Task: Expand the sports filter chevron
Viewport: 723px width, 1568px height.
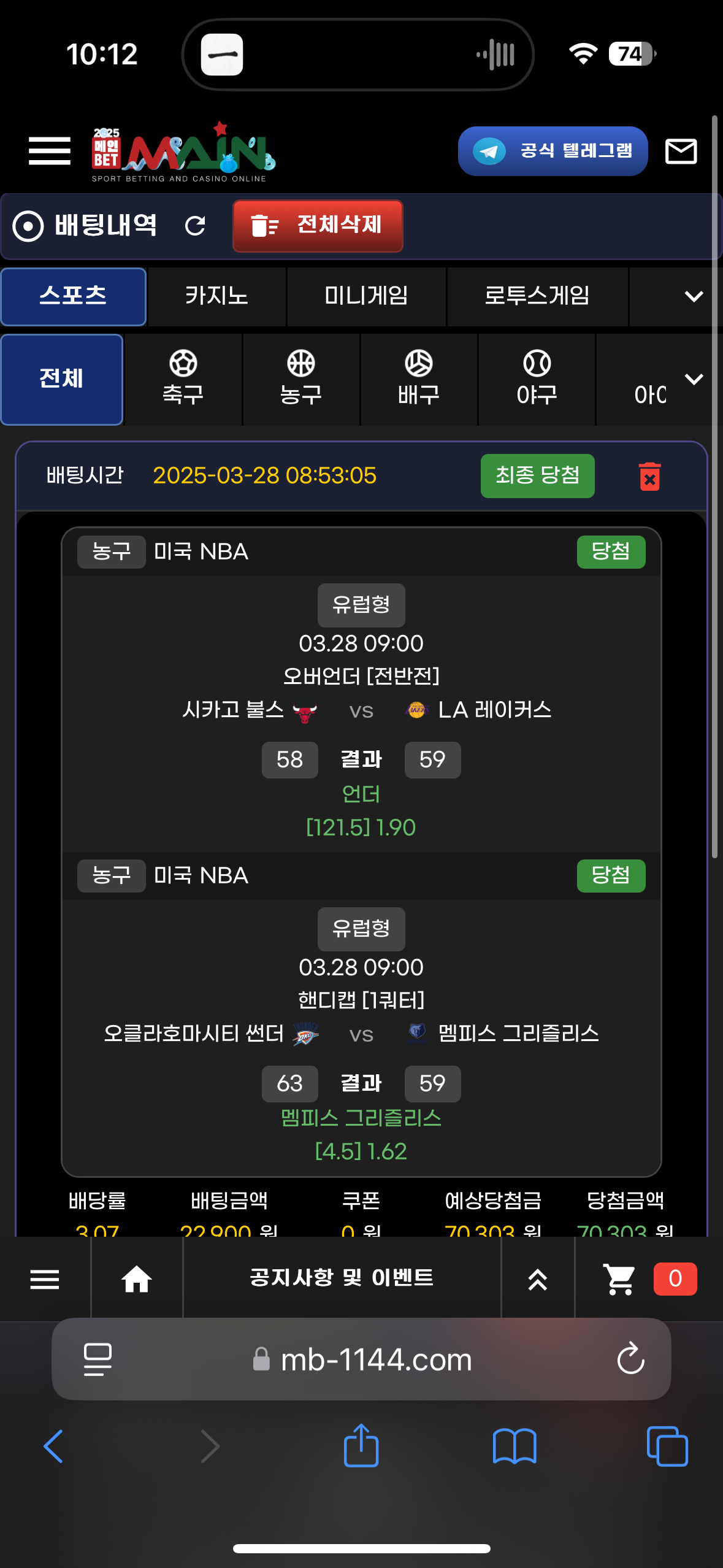Action: tap(694, 379)
